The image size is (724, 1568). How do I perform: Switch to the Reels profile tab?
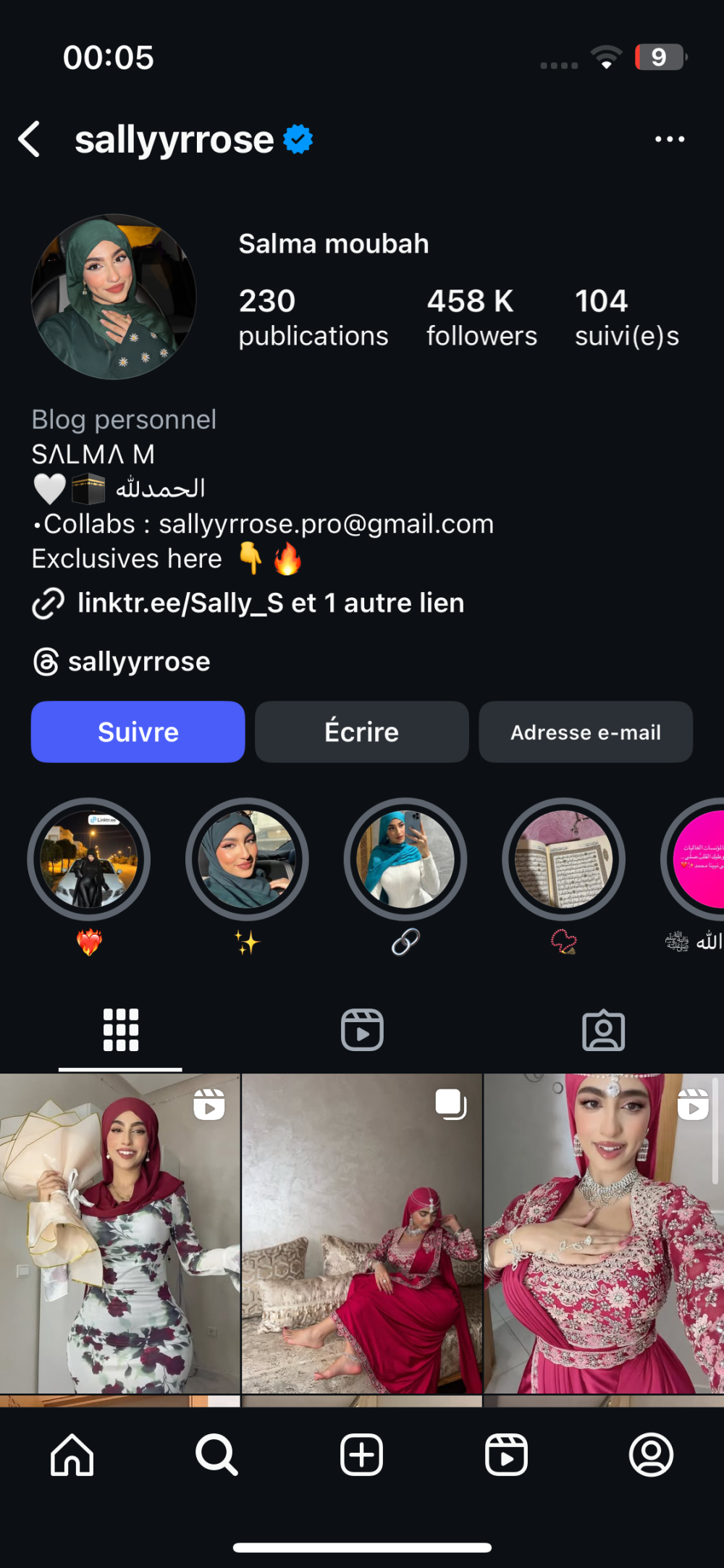point(362,1029)
